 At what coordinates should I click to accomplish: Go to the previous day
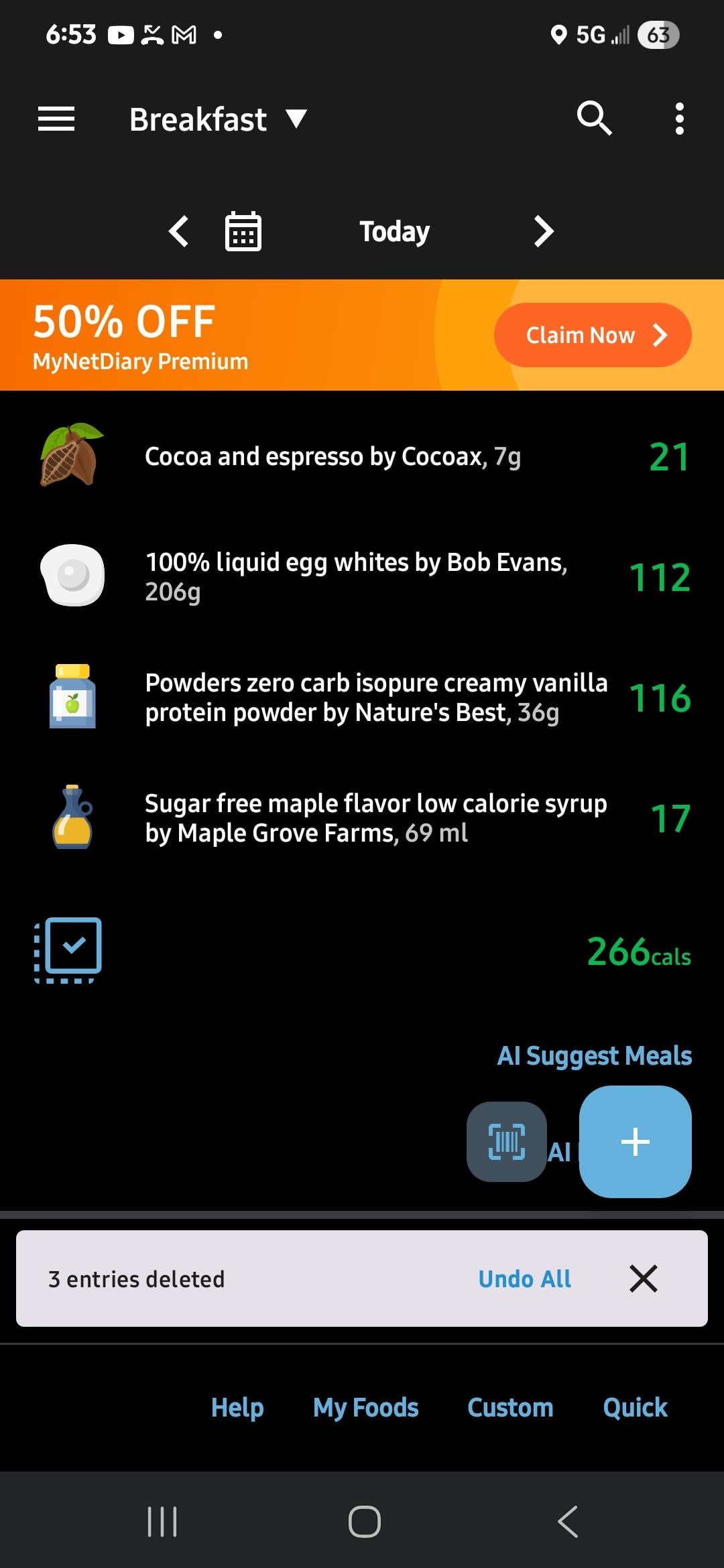coord(178,232)
